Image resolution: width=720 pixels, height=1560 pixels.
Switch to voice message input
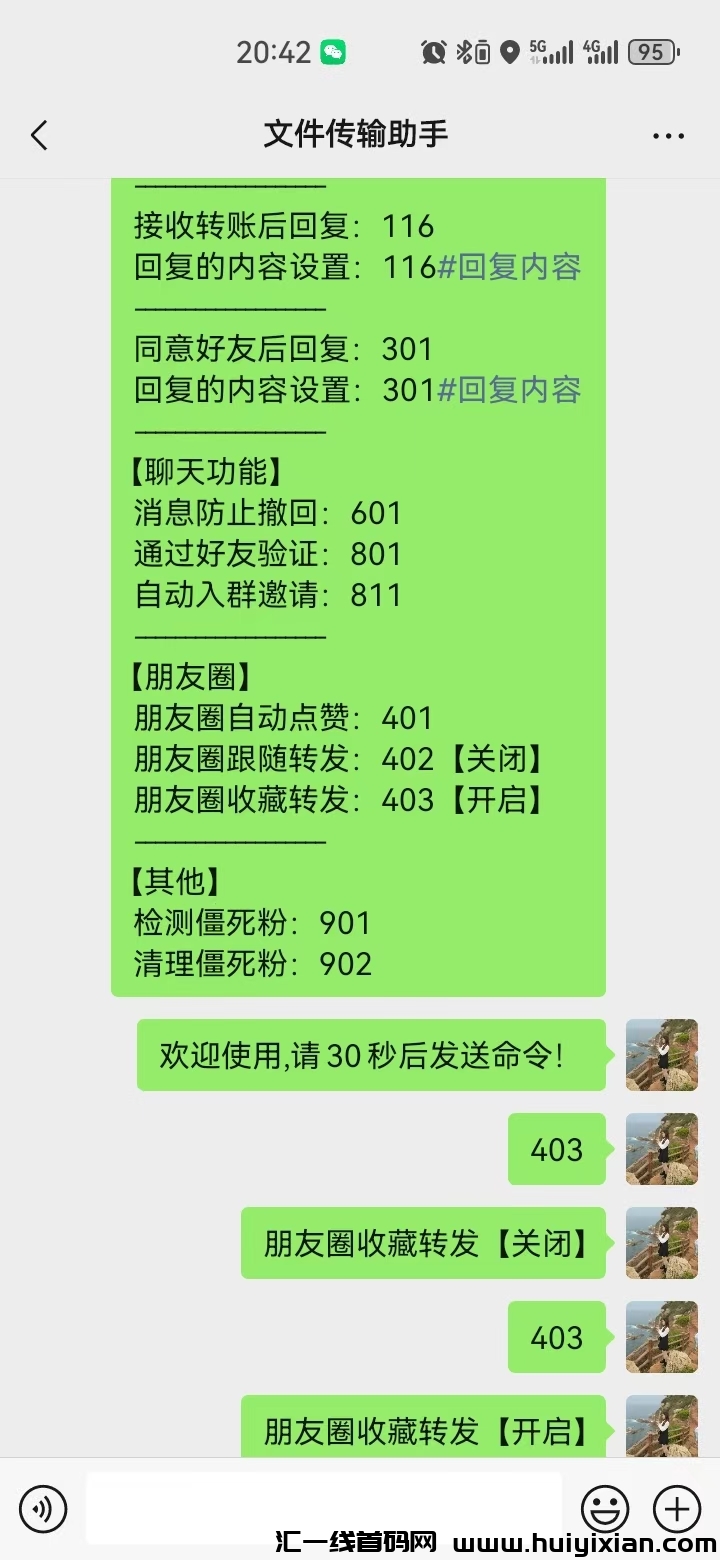point(43,1508)
